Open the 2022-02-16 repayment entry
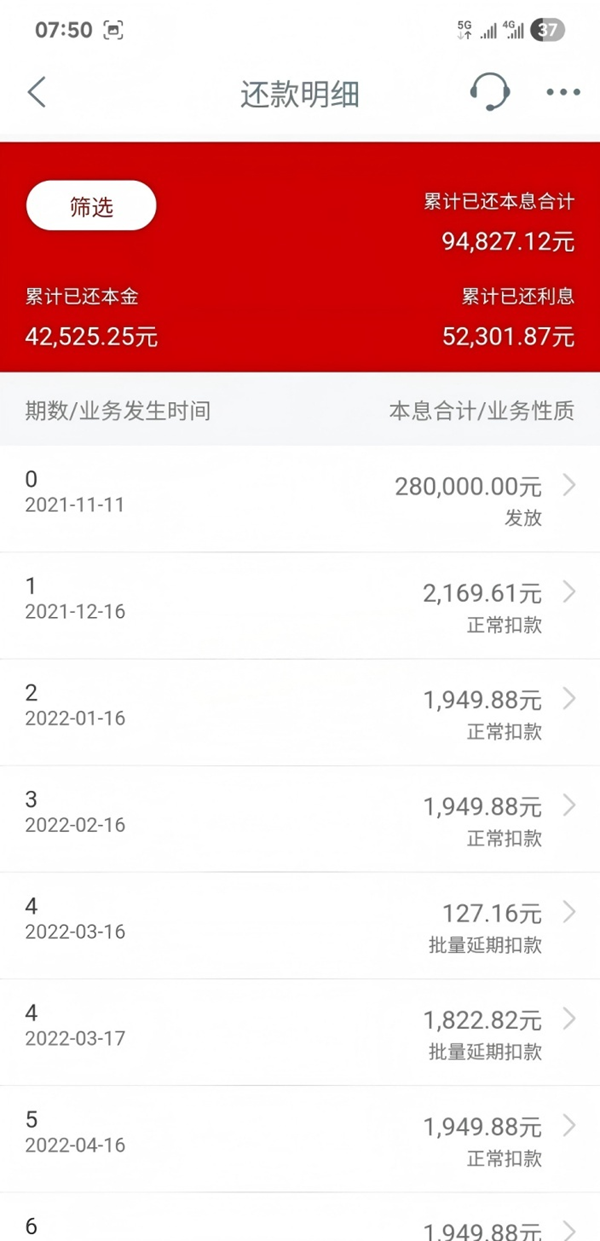The image size is (600, 1241). (300, 820)
